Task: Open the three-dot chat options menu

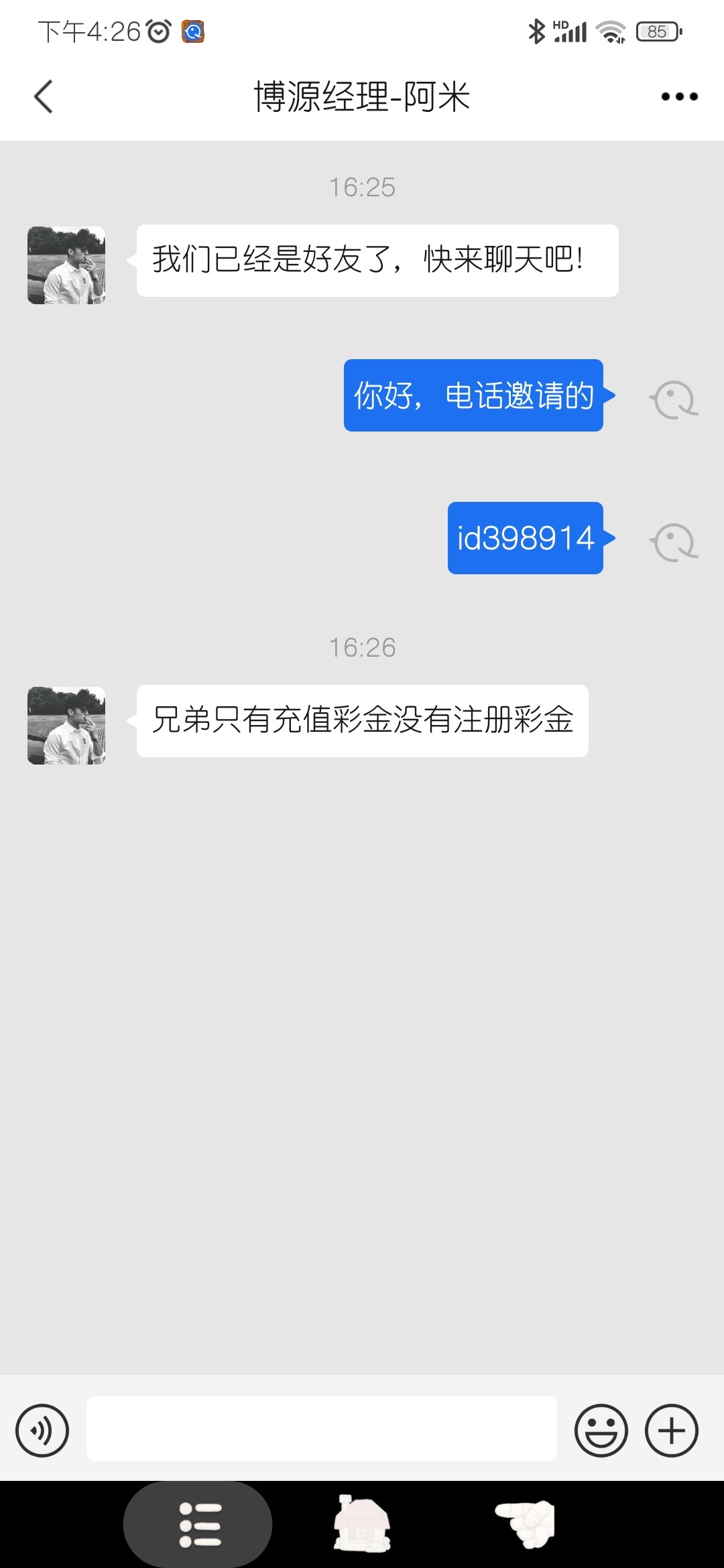Action: click(x=679, y=96)
